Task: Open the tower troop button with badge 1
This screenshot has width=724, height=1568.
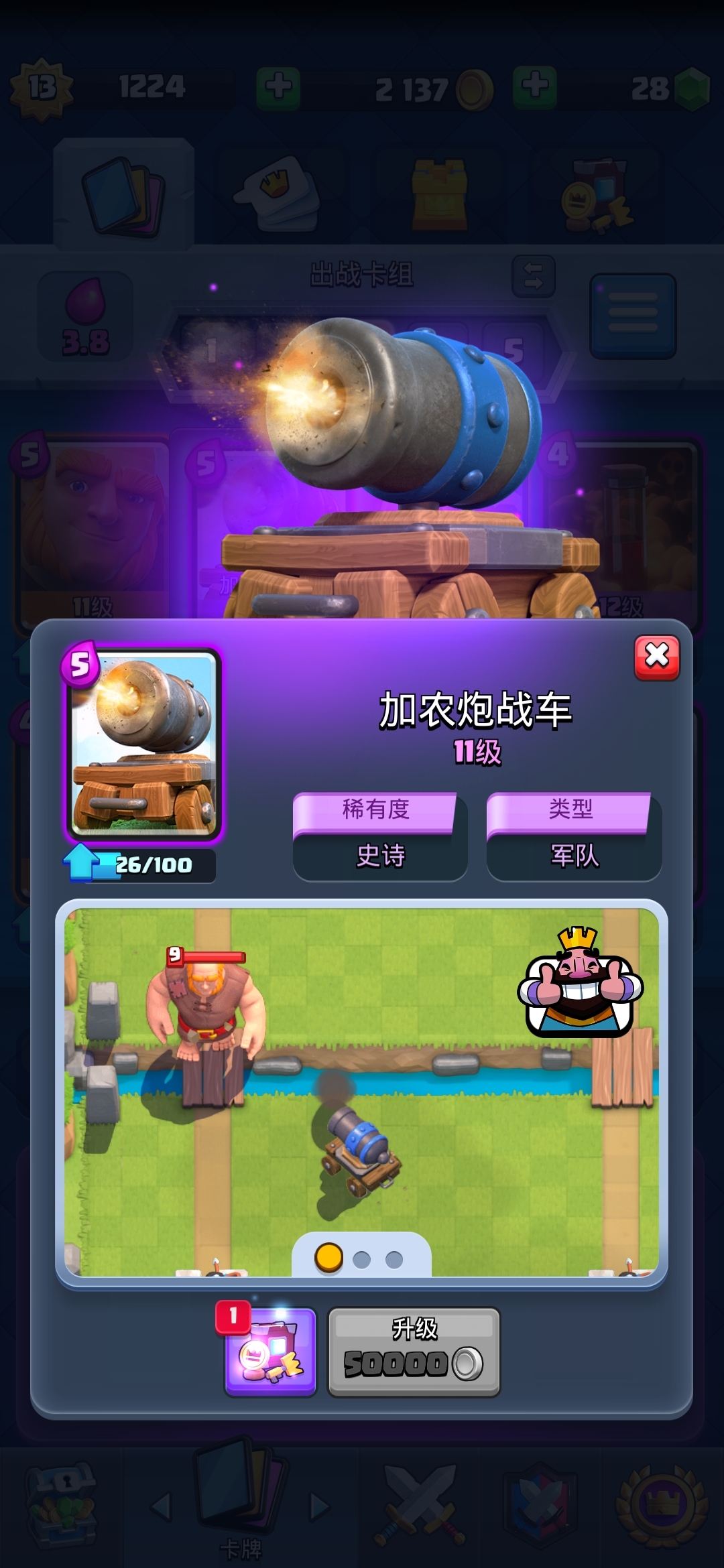Action: click(270, 1352)
